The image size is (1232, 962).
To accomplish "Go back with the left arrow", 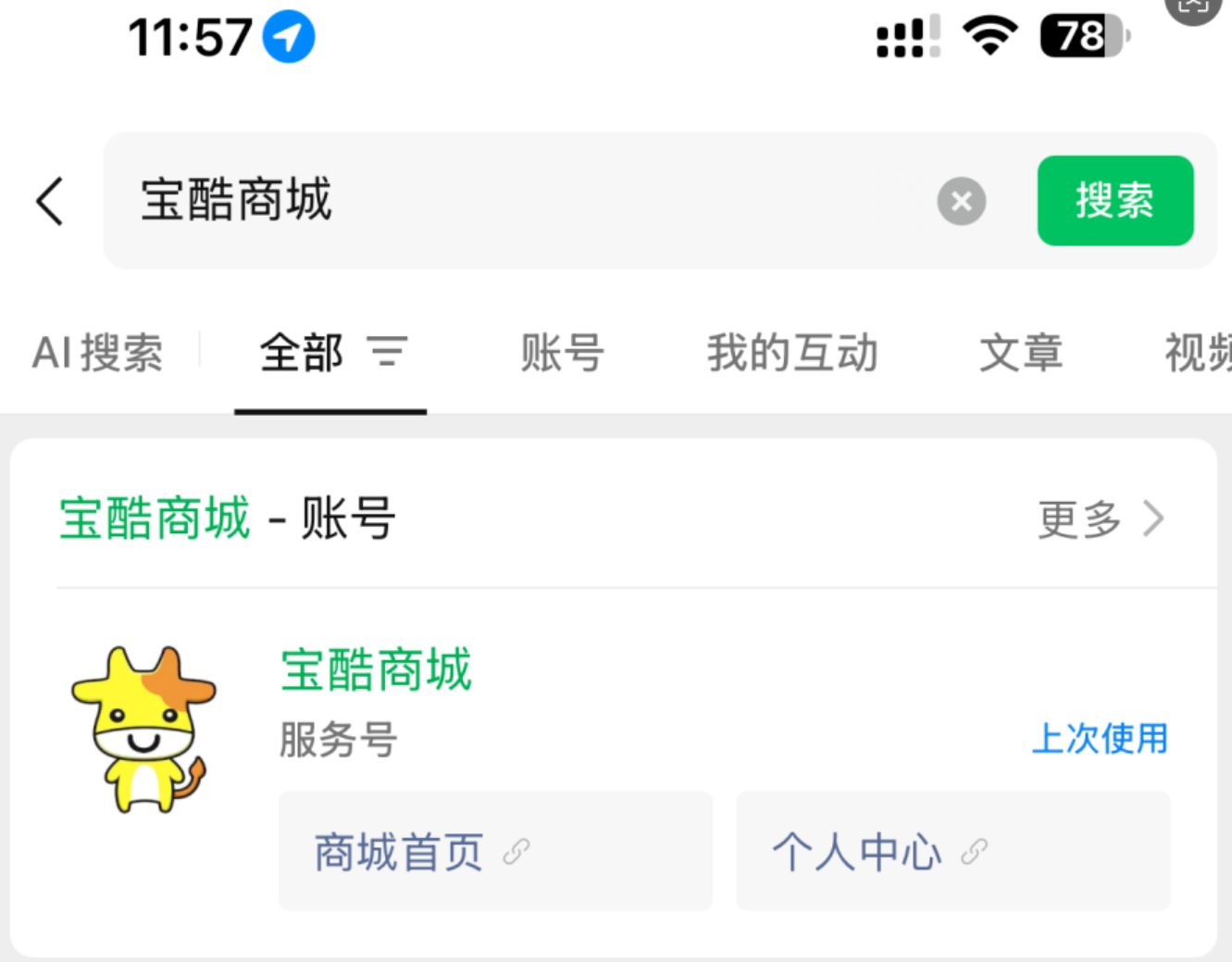I will pyautogui.click(x=50, y=201).
